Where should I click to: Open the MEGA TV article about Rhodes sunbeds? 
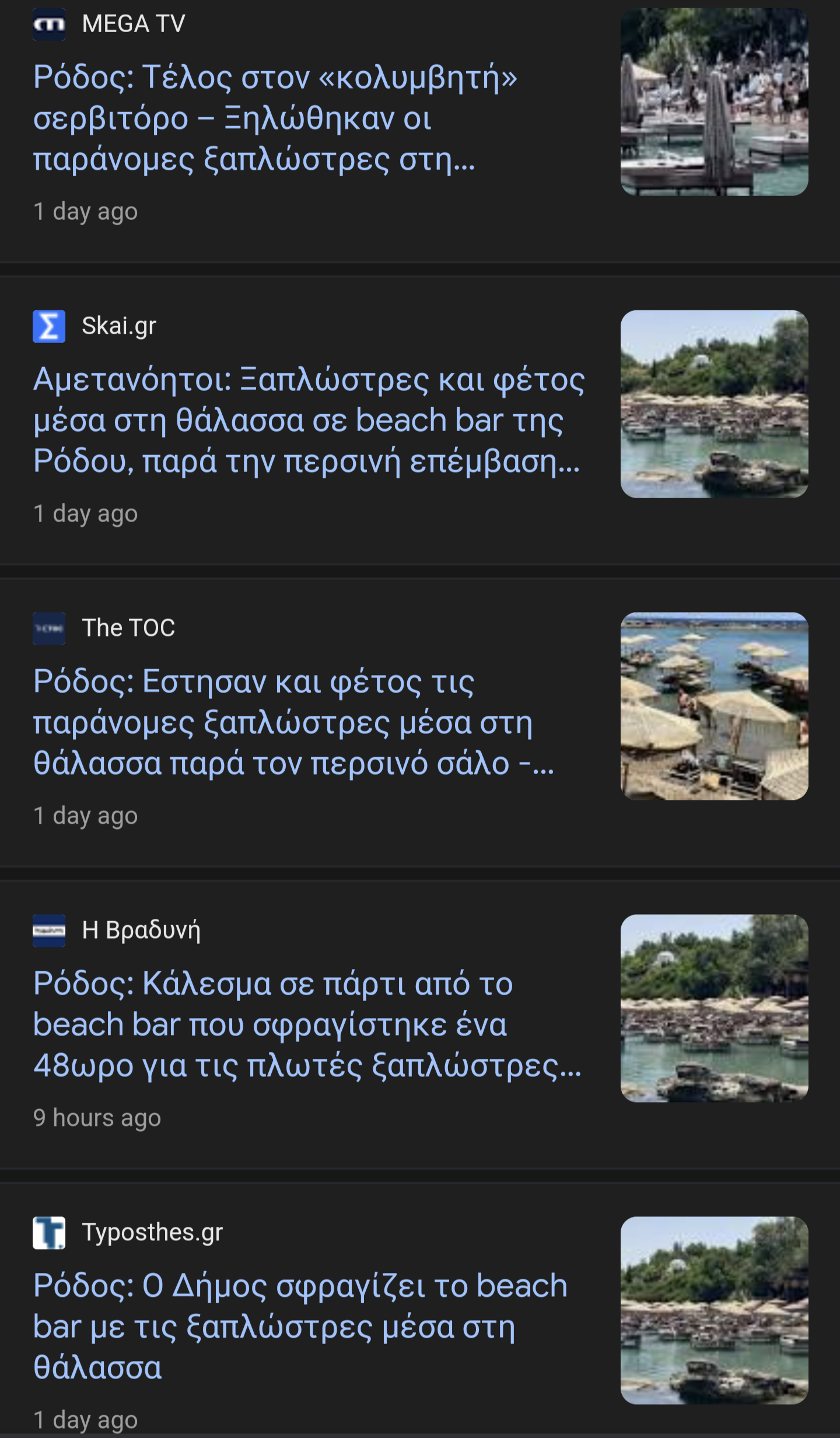click(274, 118)
